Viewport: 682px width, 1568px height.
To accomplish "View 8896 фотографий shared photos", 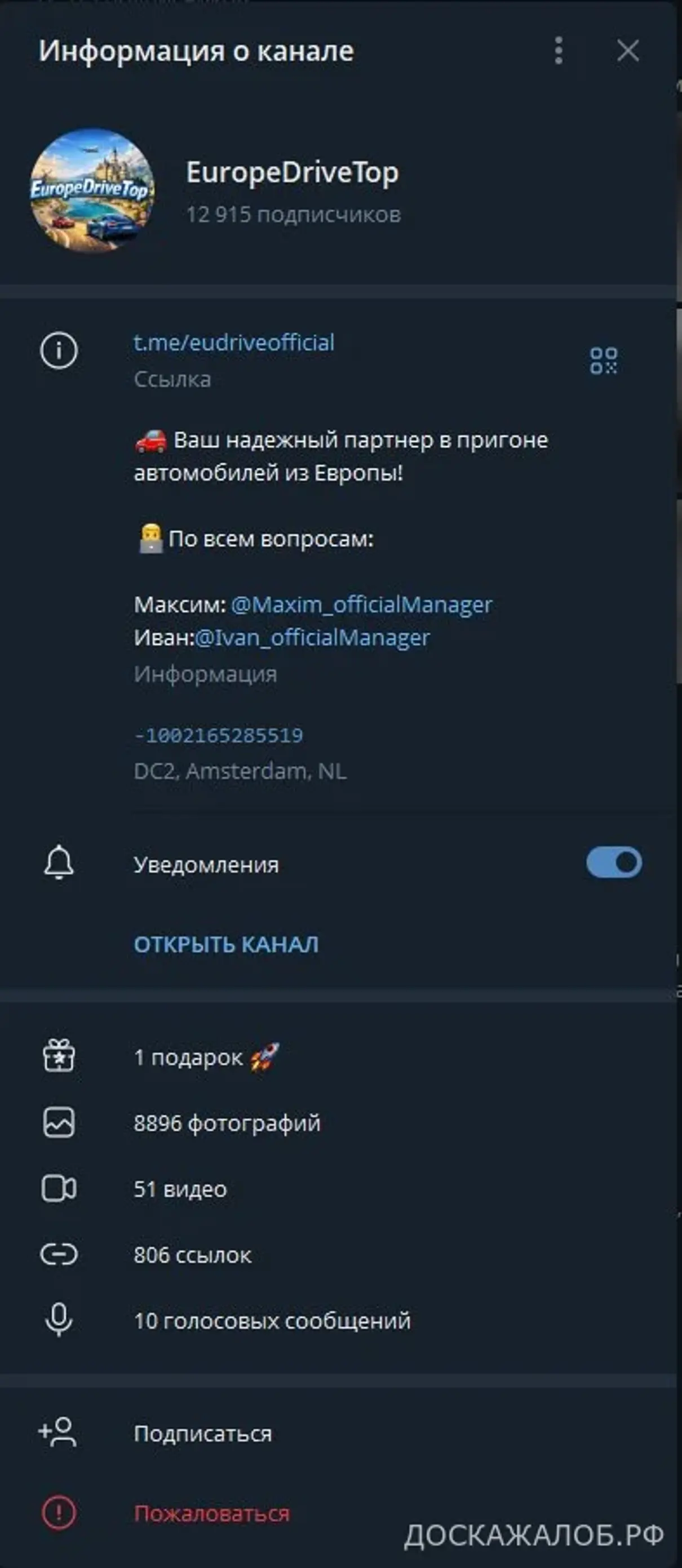I will pos(227,1123).
